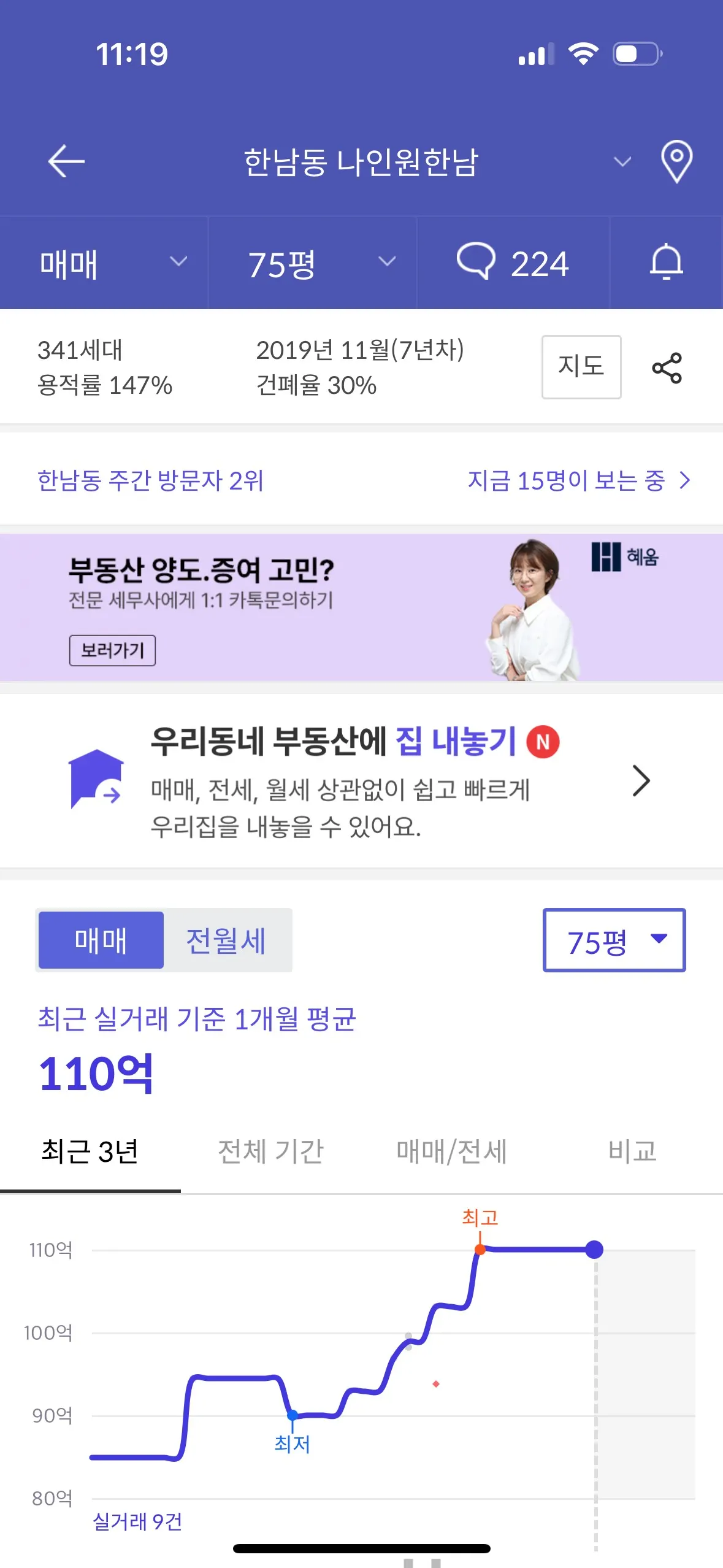Screen dimensions: 723x1568
Task: Switch to the 비교 tab
Action: pos(632,1151)
